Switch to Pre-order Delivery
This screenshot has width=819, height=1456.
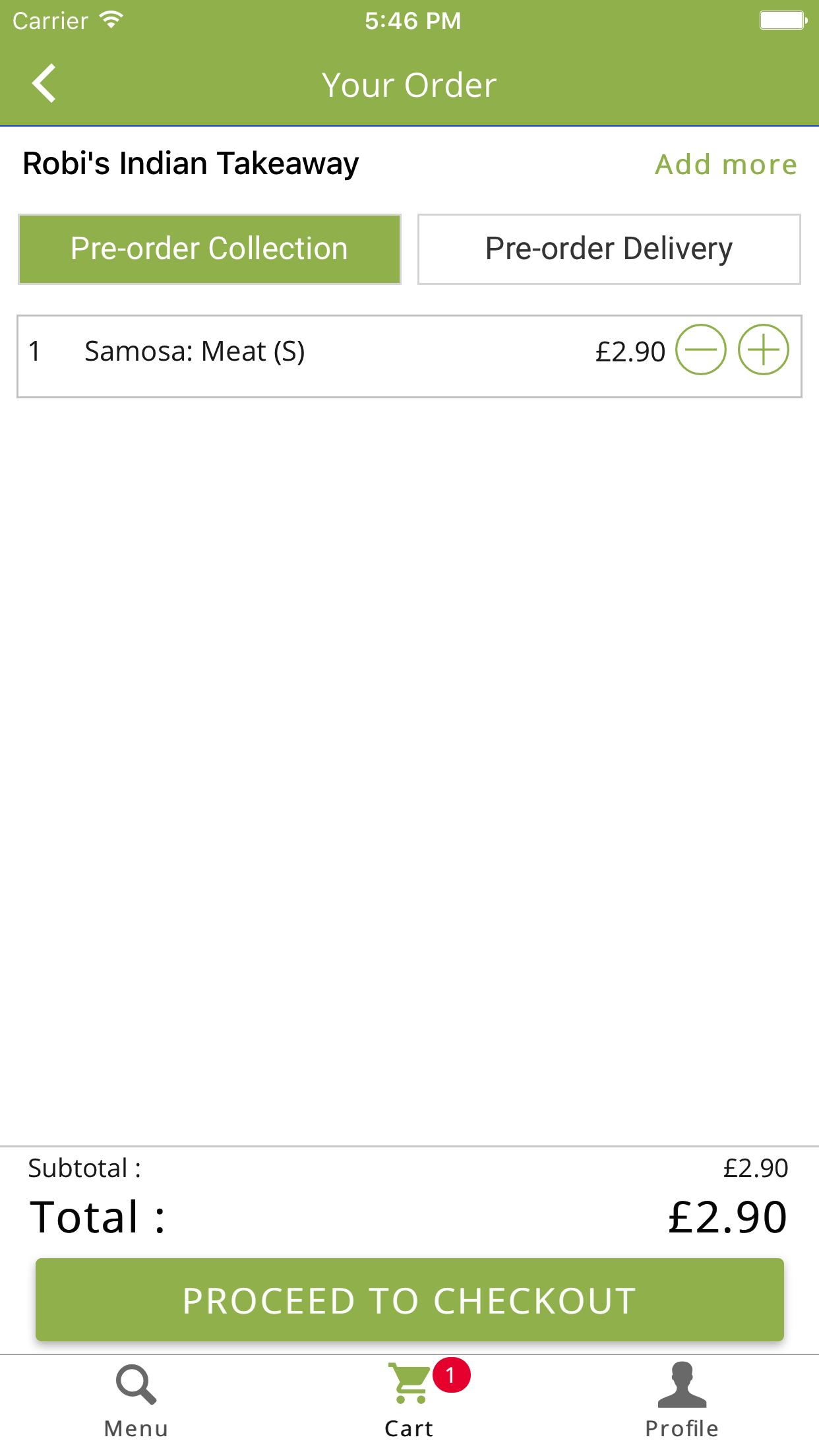tap(609, 249)
